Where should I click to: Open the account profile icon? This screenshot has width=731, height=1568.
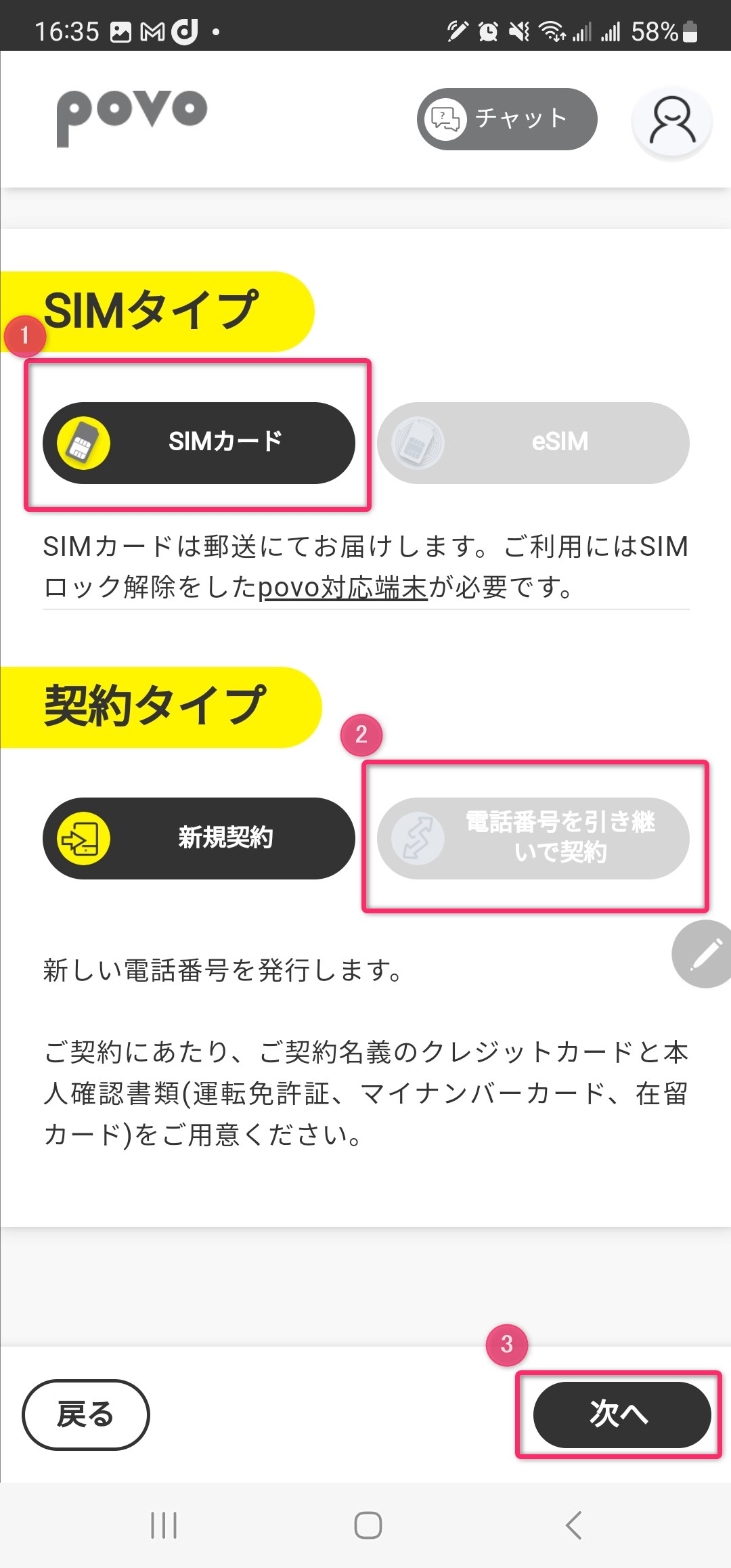671,119
